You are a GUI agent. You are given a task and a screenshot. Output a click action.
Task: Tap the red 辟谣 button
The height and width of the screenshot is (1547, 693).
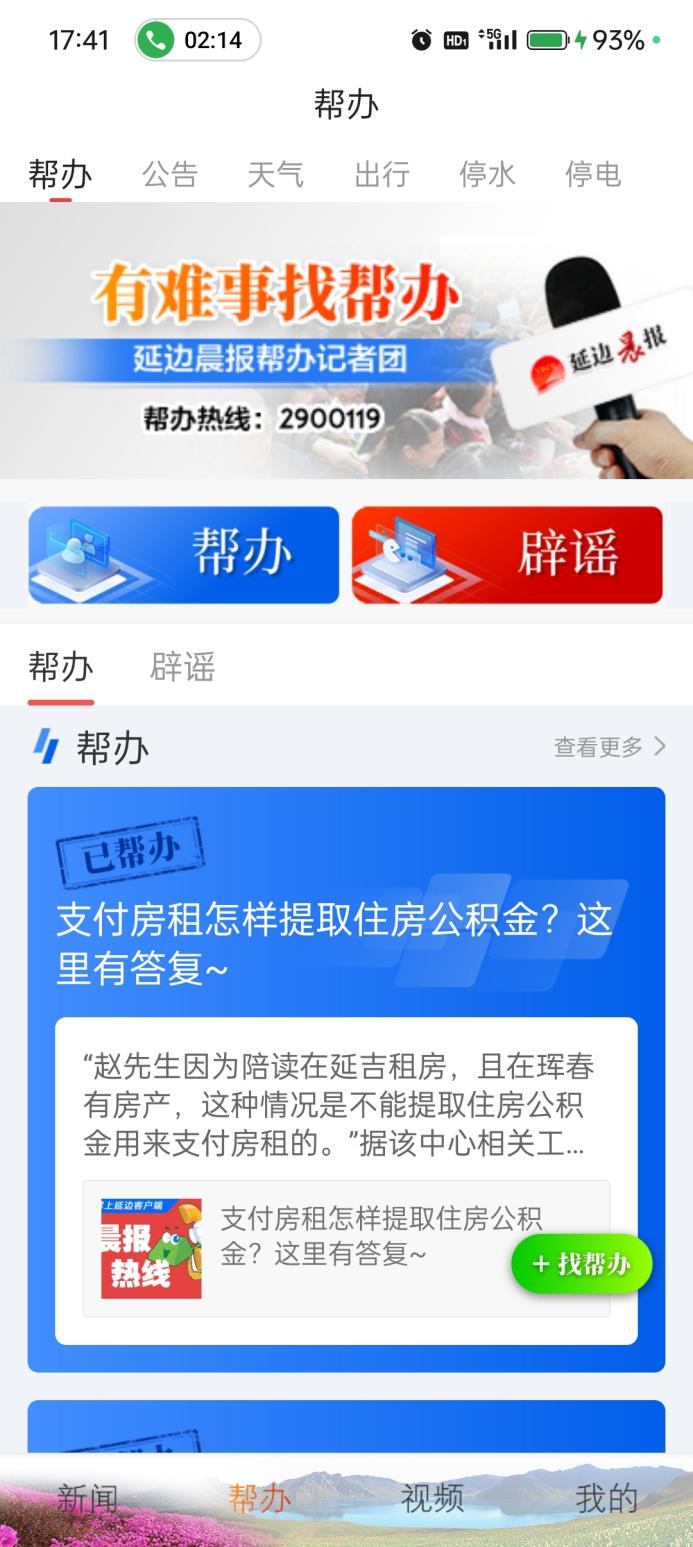tap(507, 555)
